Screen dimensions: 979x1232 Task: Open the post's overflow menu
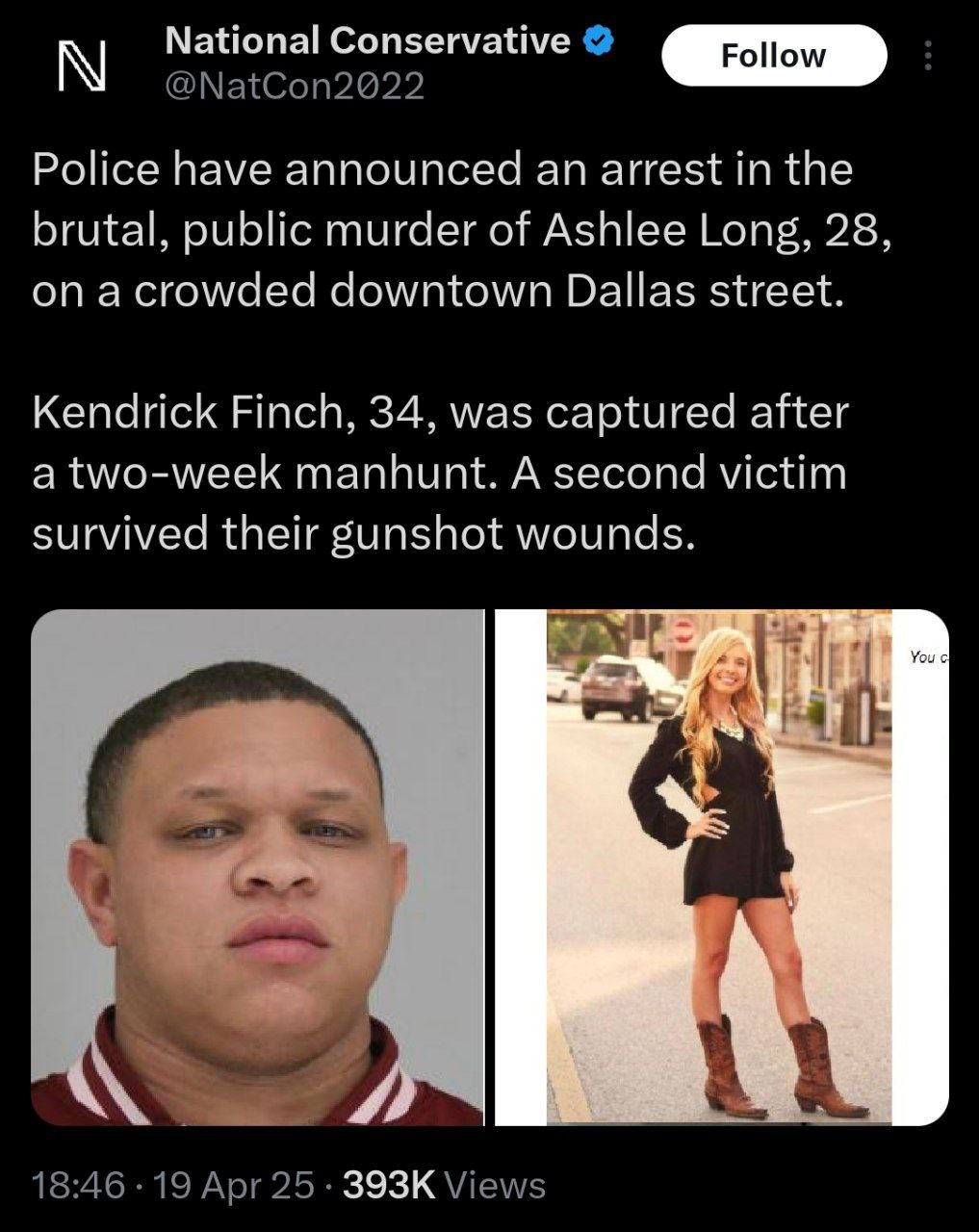tap(927, 56)
